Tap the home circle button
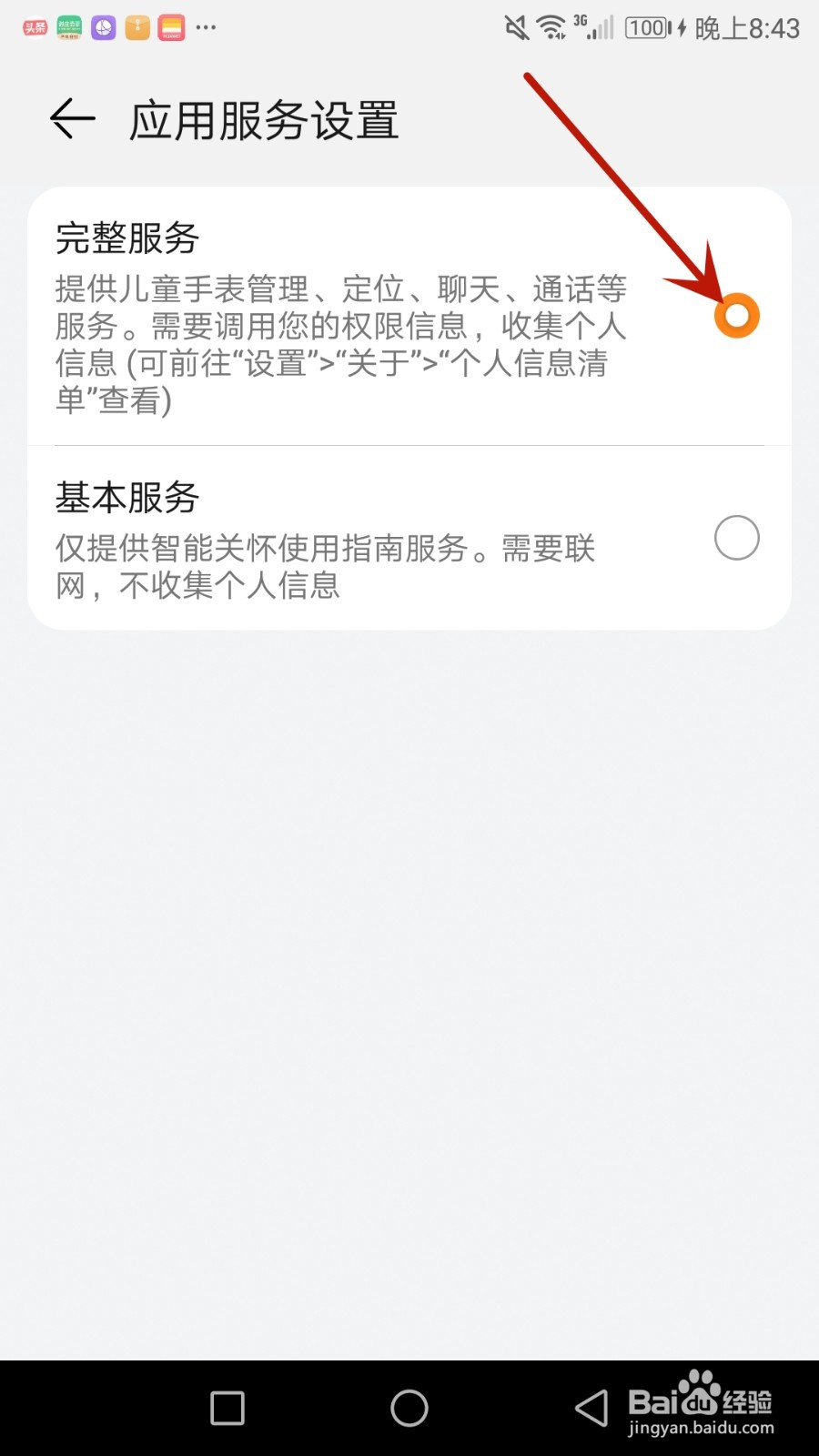The width and height of the screenshot is (819, 1456). (409, 1407)
